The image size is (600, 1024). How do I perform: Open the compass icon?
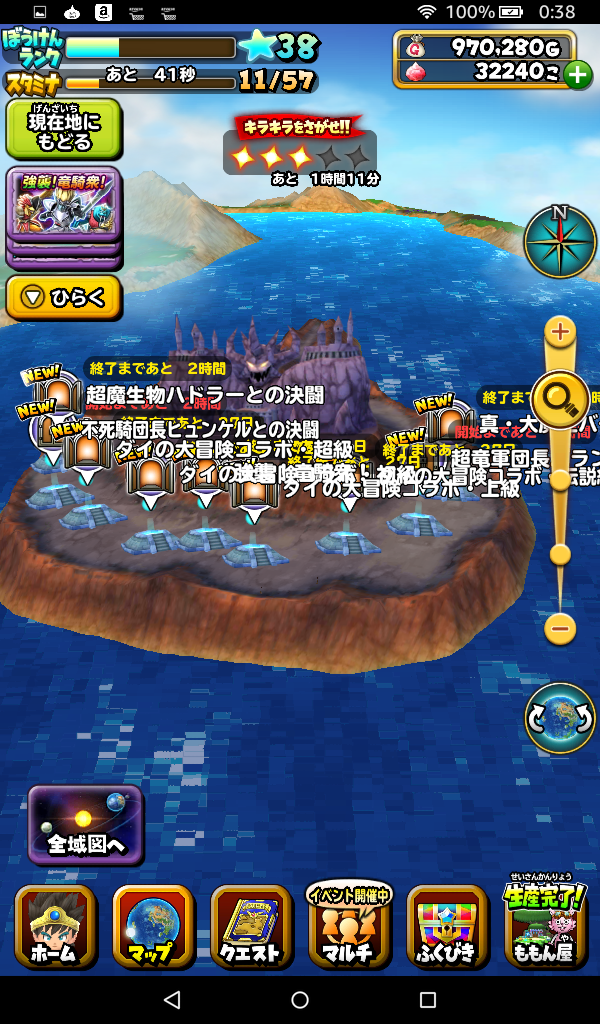pos(559,241)
